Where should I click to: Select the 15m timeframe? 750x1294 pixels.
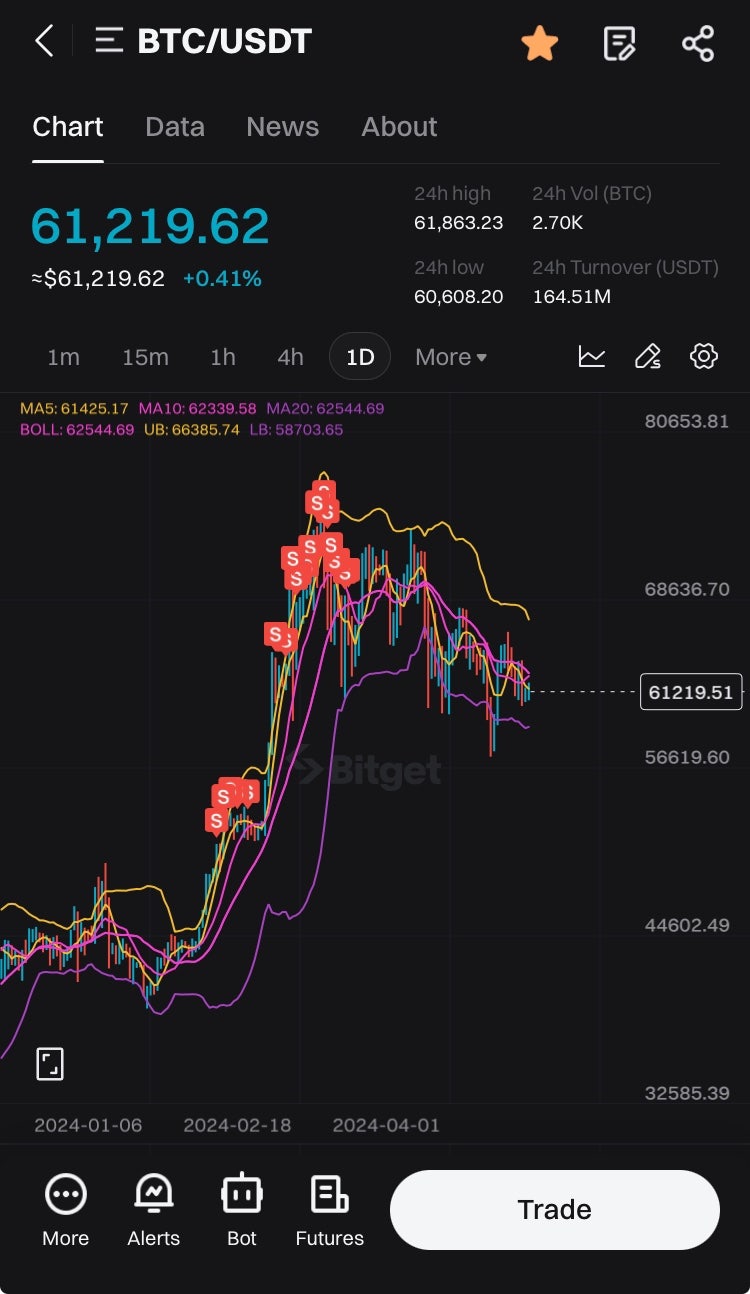pos(145,357)
